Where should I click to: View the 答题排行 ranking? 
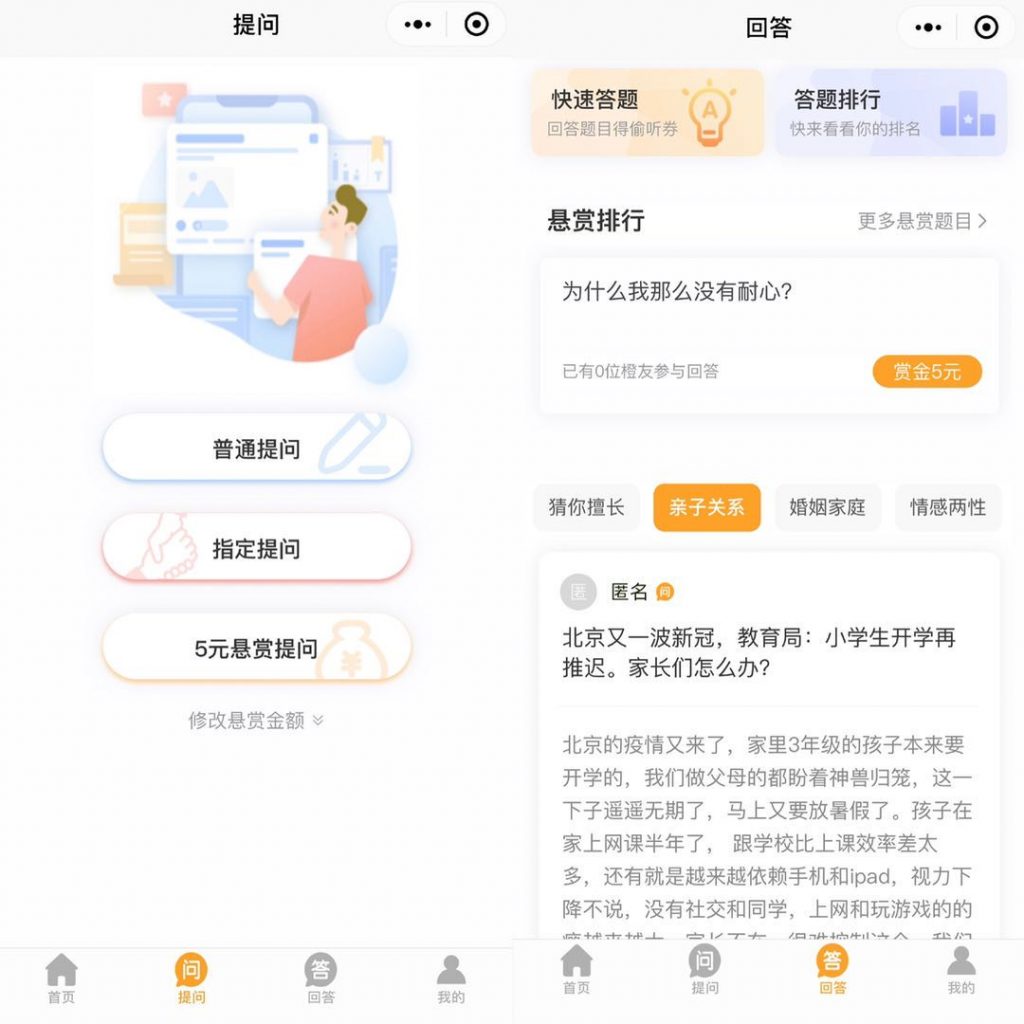(891, 112)
